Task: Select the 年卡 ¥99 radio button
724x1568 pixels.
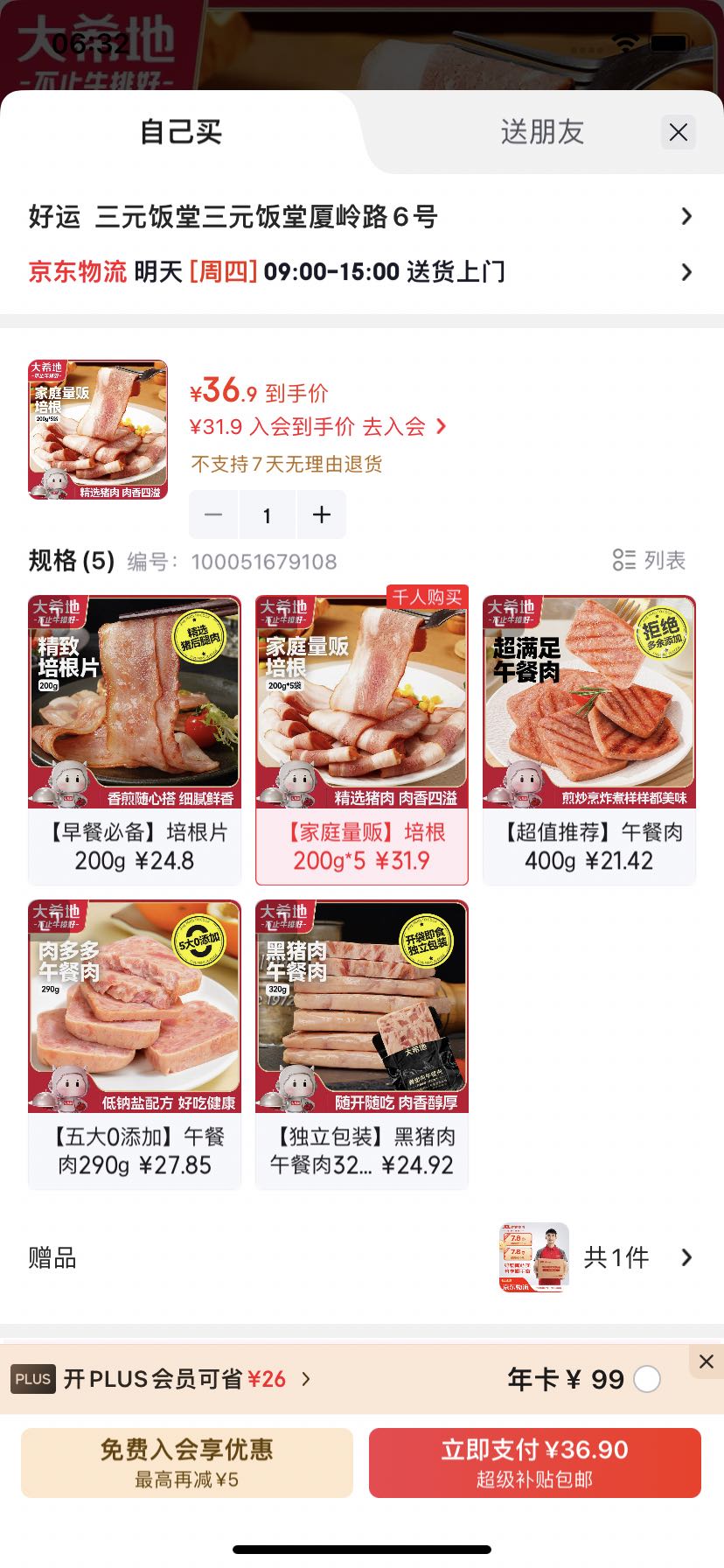Action: (x=647, y=1380)
